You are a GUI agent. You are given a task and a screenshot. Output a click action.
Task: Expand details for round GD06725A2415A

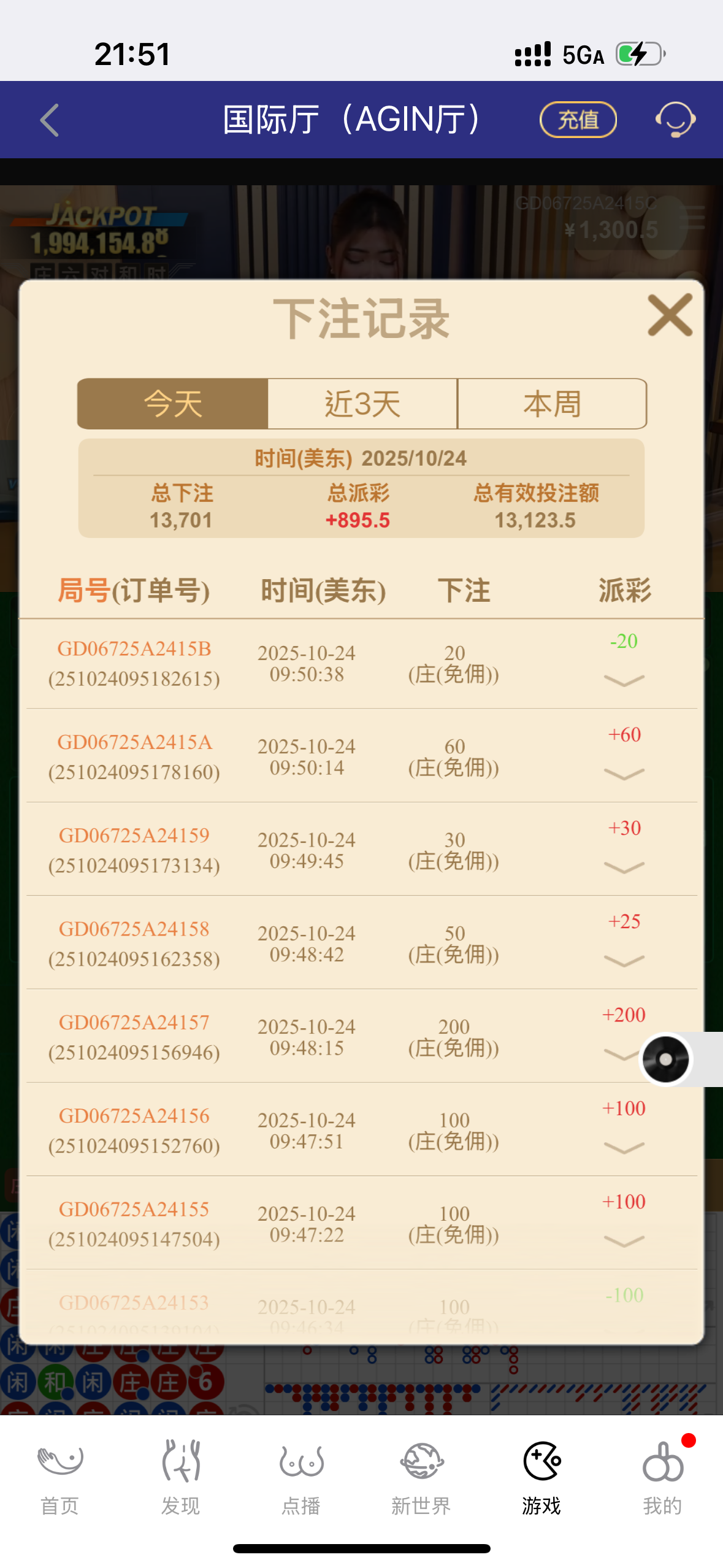tap(624, 774)
